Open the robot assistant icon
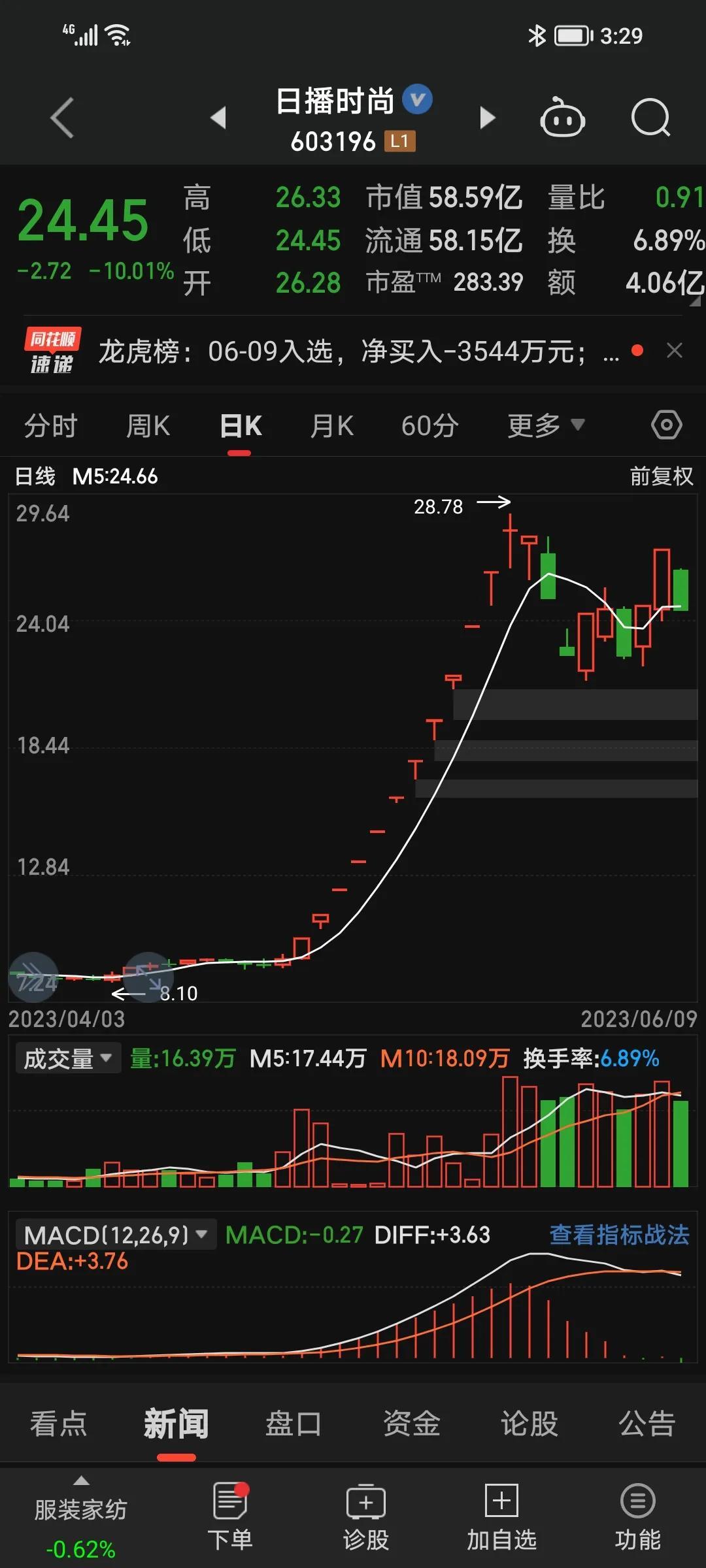 click(x=562, y=118)
